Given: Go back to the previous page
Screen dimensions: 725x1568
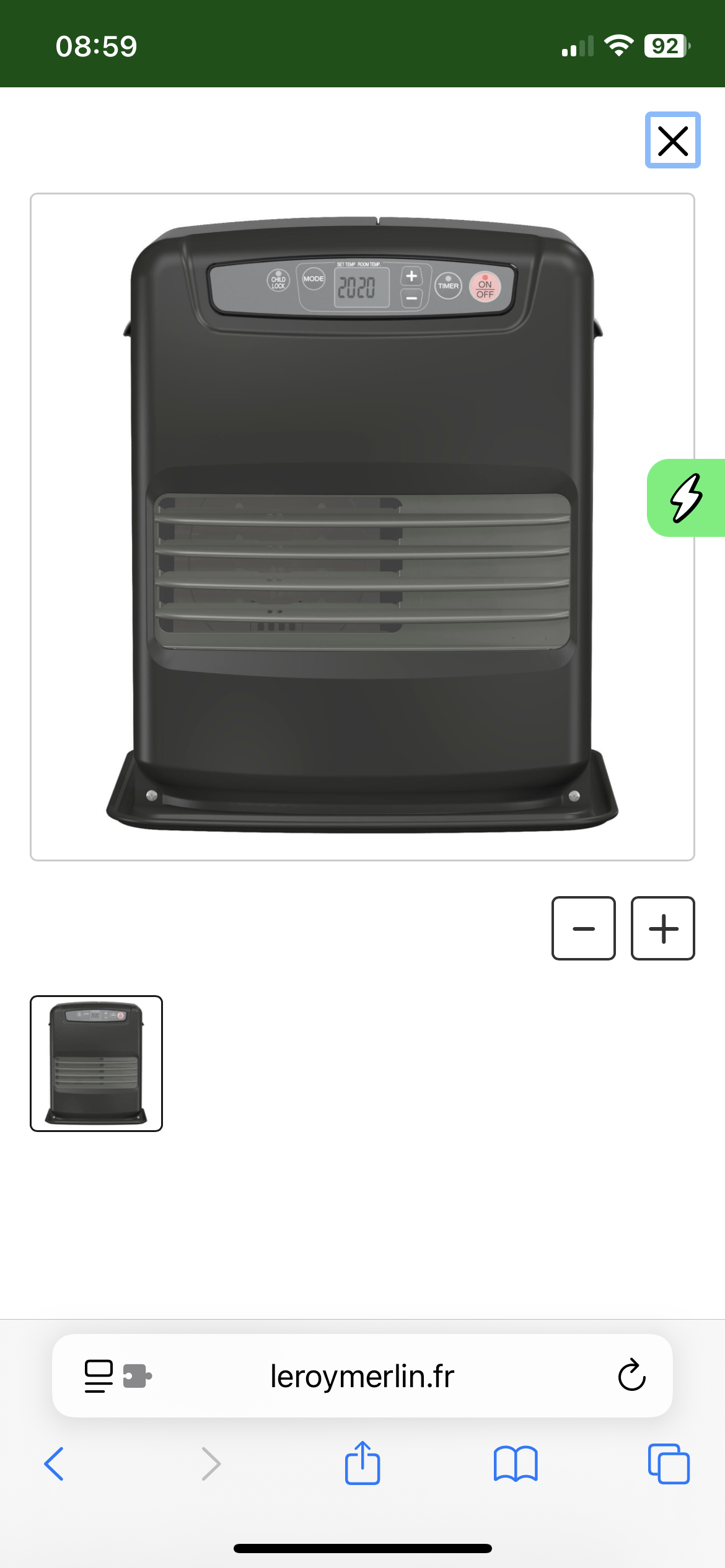Looking at the screenshot, I should [55, 1464].
